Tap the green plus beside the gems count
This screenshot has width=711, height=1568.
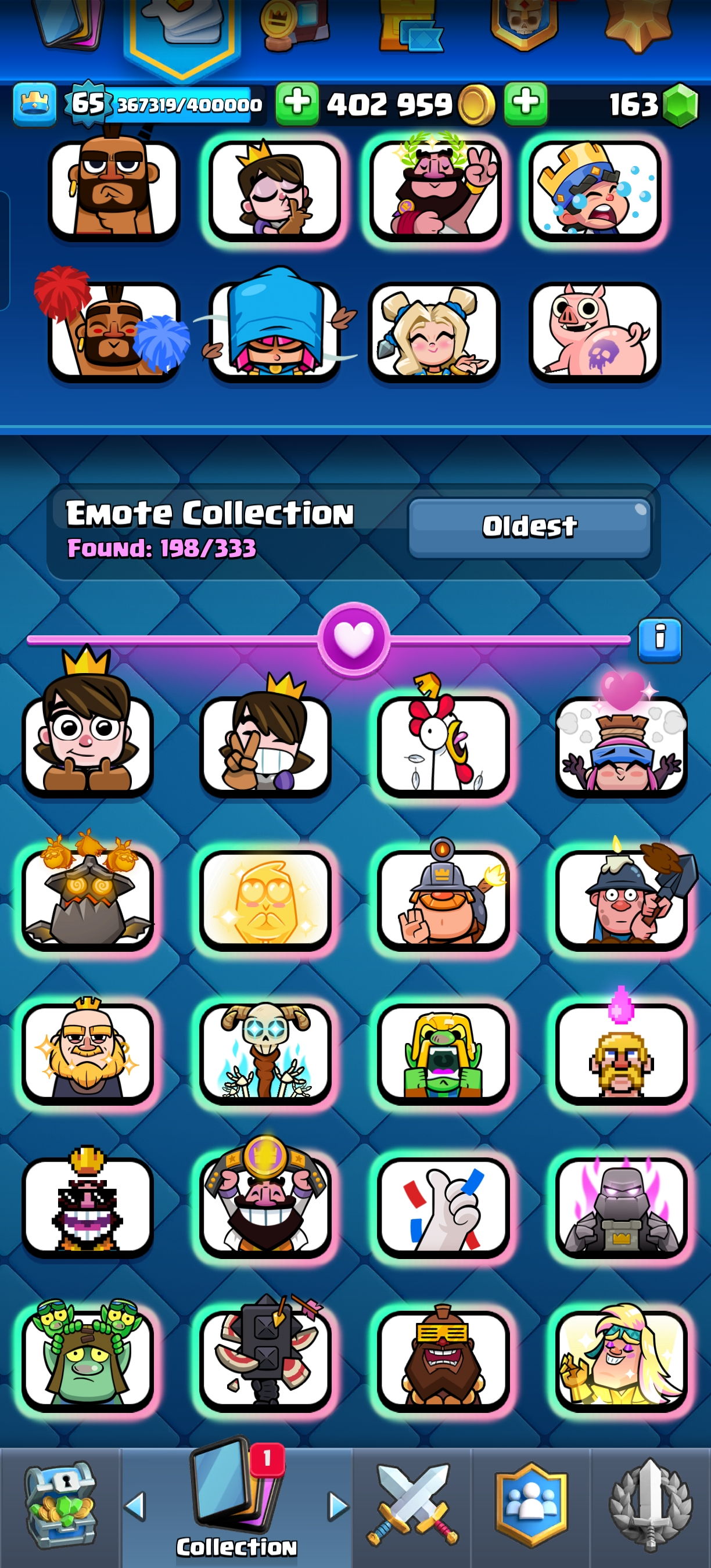pos(525,103)
